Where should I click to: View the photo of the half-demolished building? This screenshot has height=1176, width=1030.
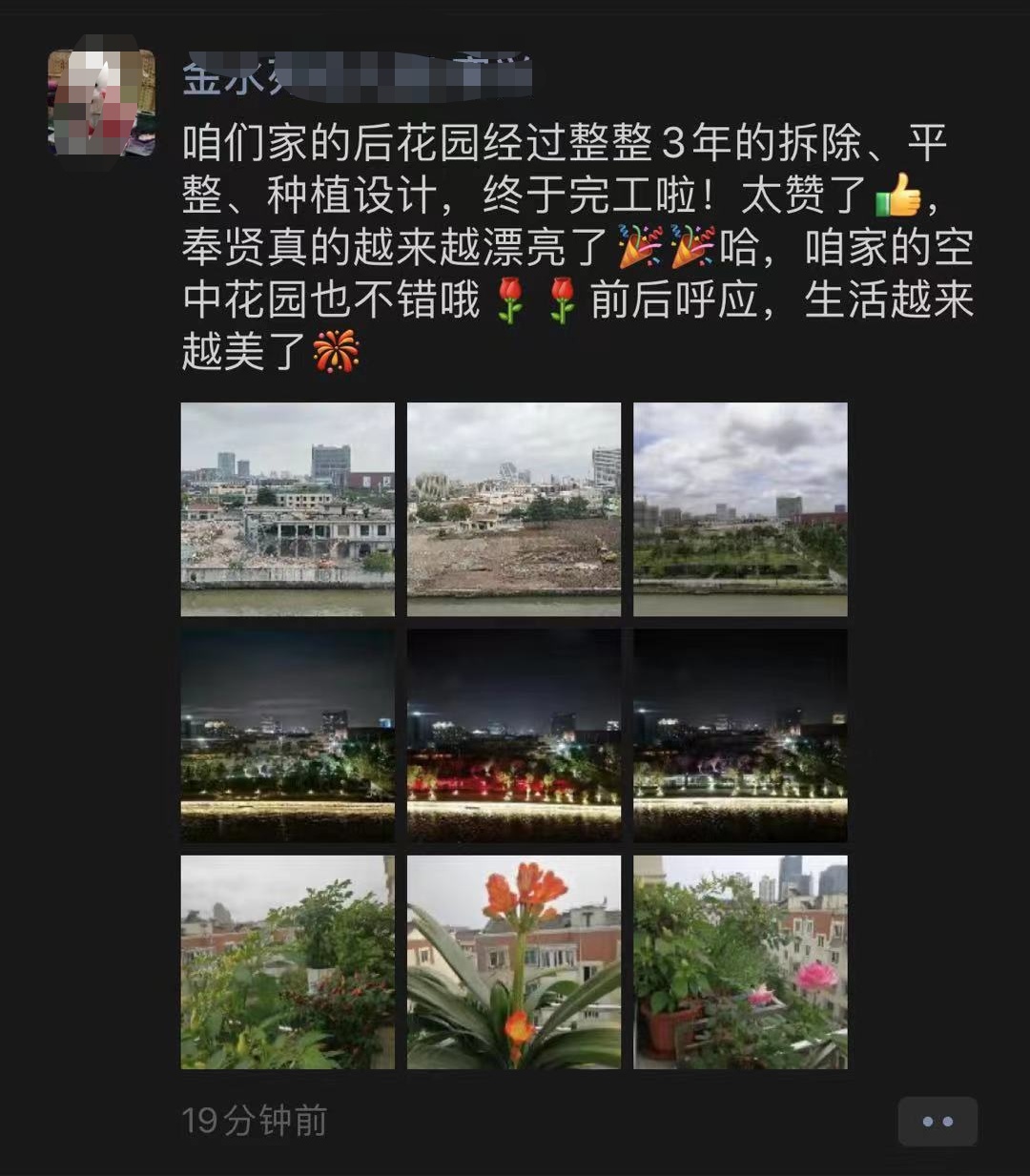tap(287, 508)
